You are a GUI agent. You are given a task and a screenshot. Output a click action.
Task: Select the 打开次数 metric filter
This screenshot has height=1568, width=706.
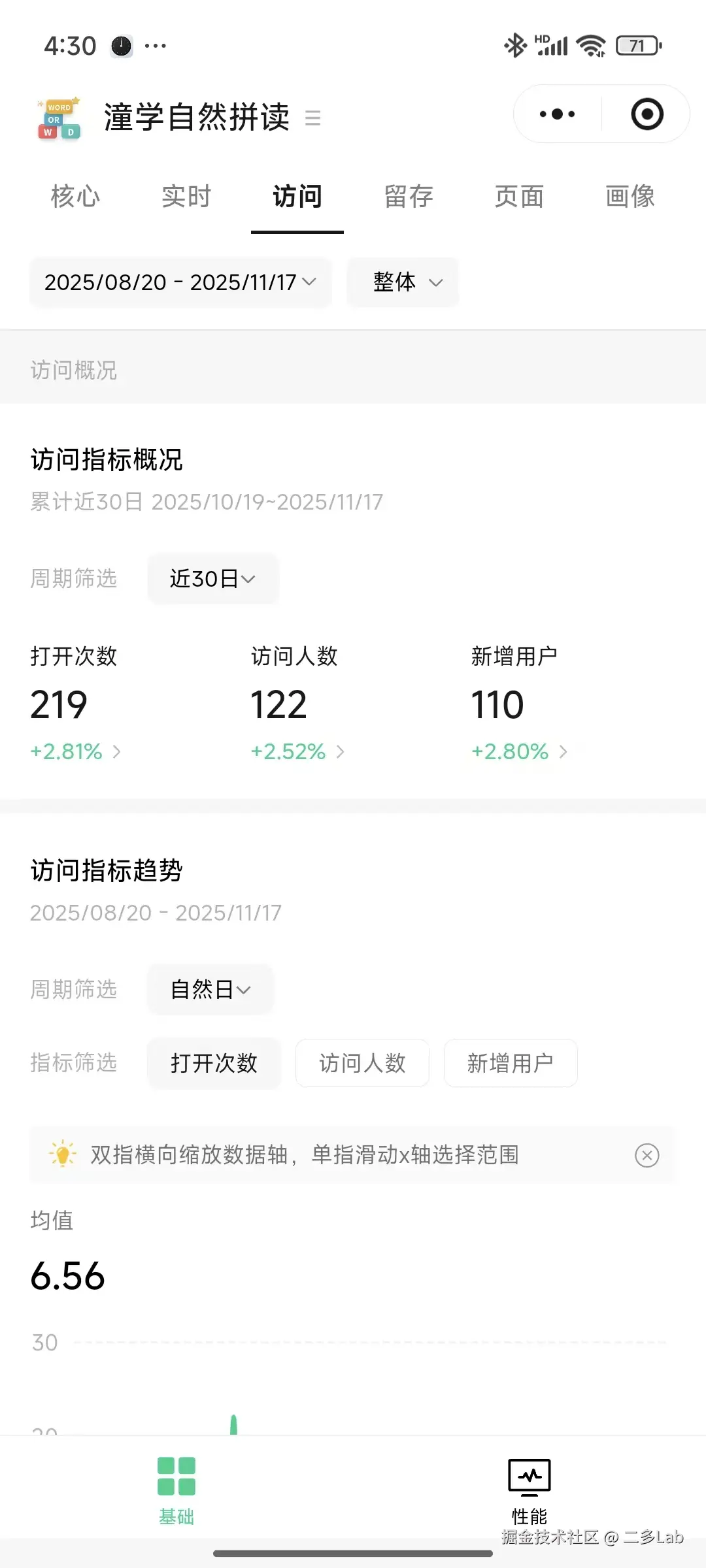[214, 1063]
